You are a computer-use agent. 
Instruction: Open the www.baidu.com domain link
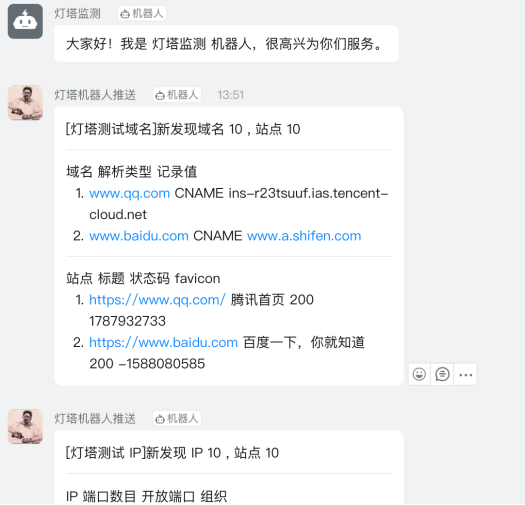[139, 236]
